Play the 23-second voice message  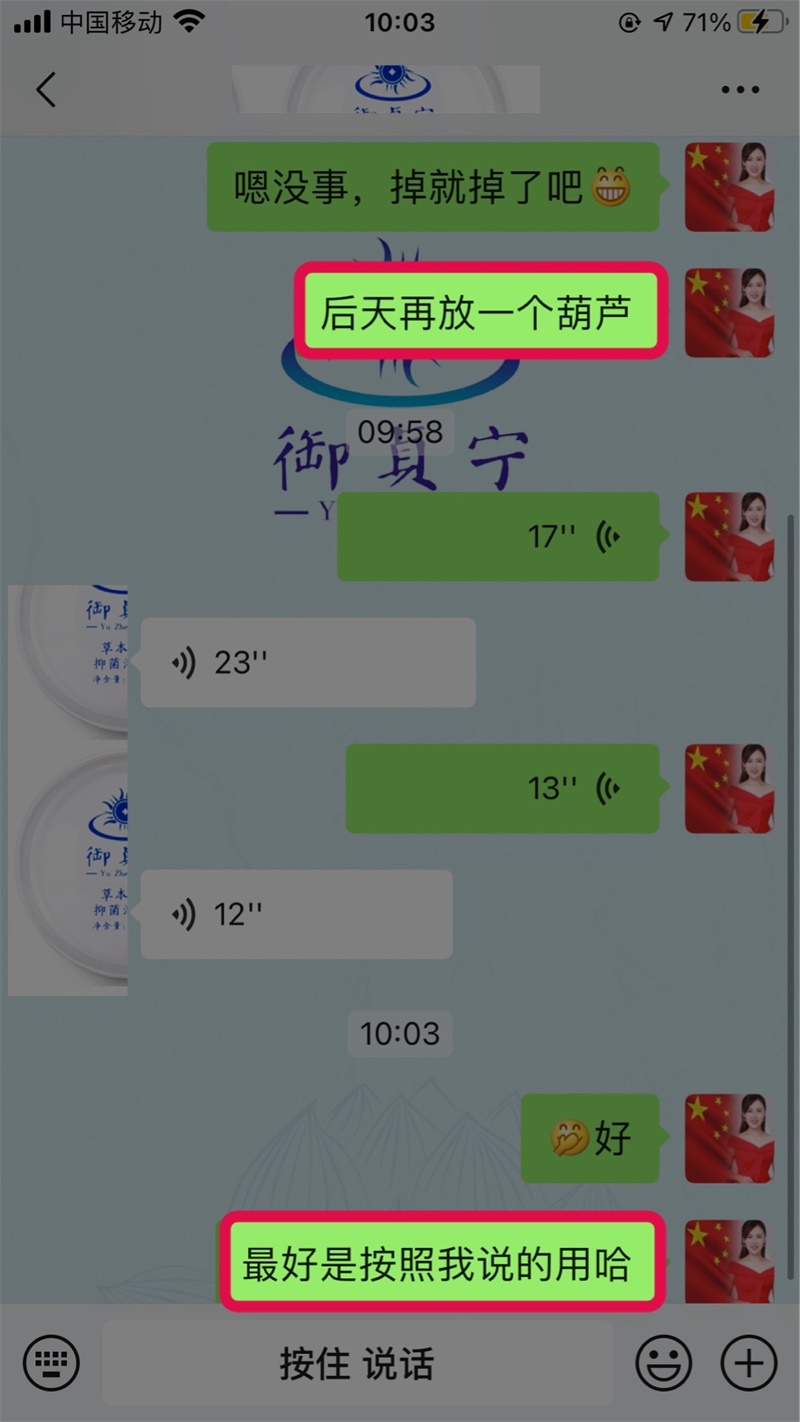[x=307, y=662]
